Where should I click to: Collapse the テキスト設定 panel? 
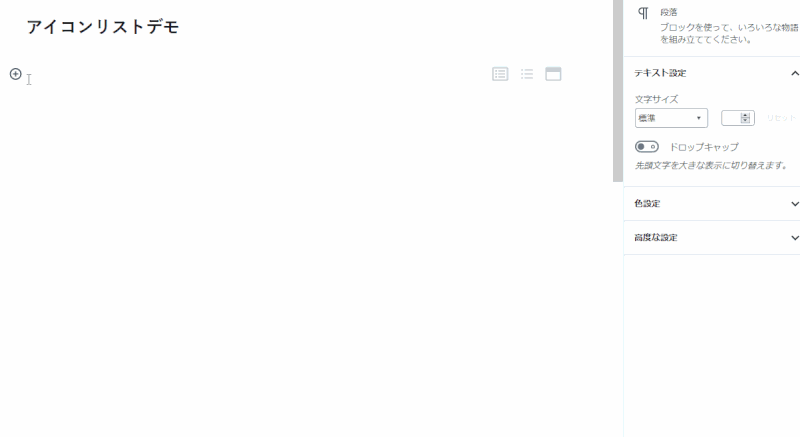tap(794, 73)
